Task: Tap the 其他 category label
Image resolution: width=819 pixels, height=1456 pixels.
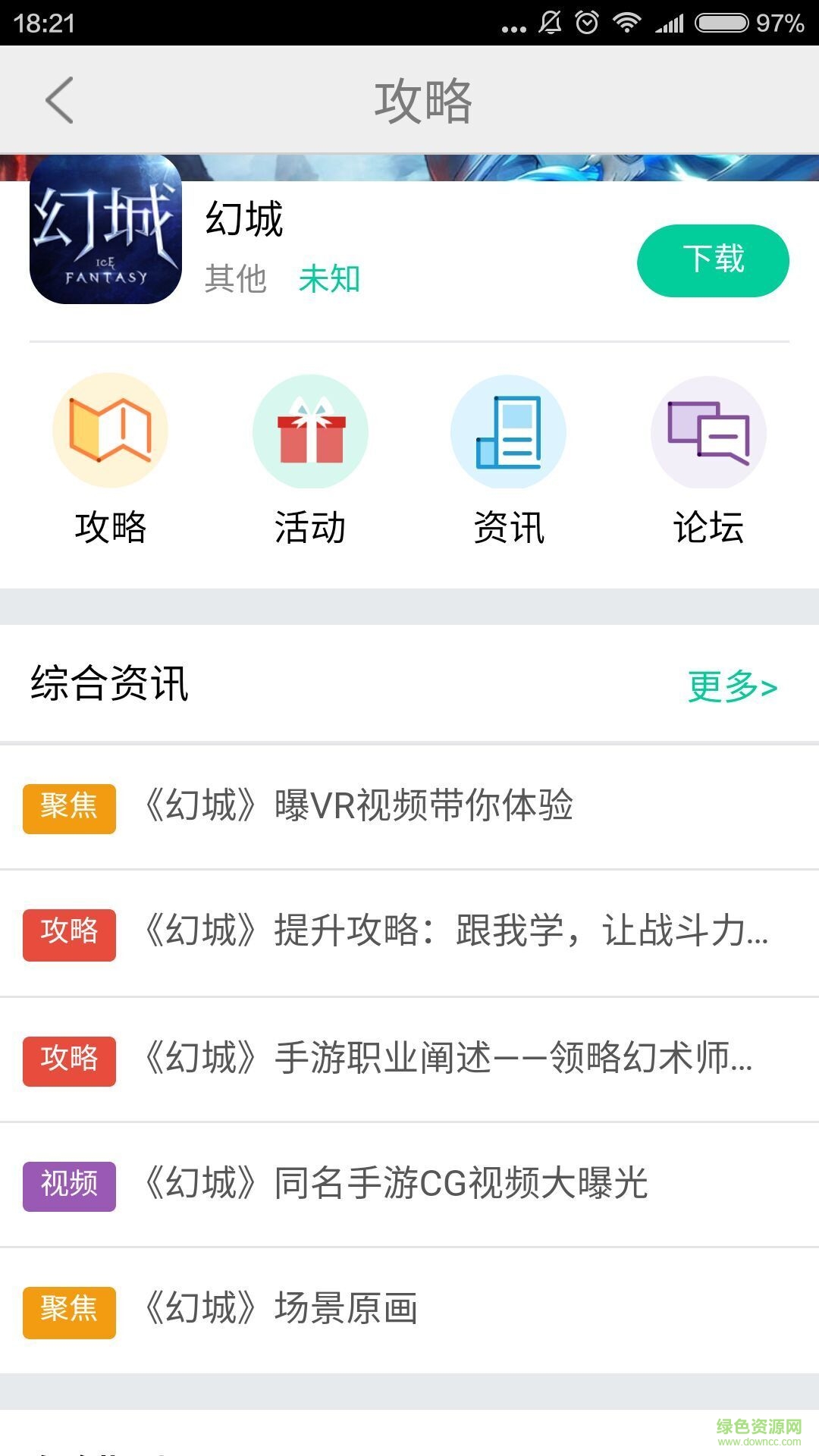Action: [x=235, y=280]
